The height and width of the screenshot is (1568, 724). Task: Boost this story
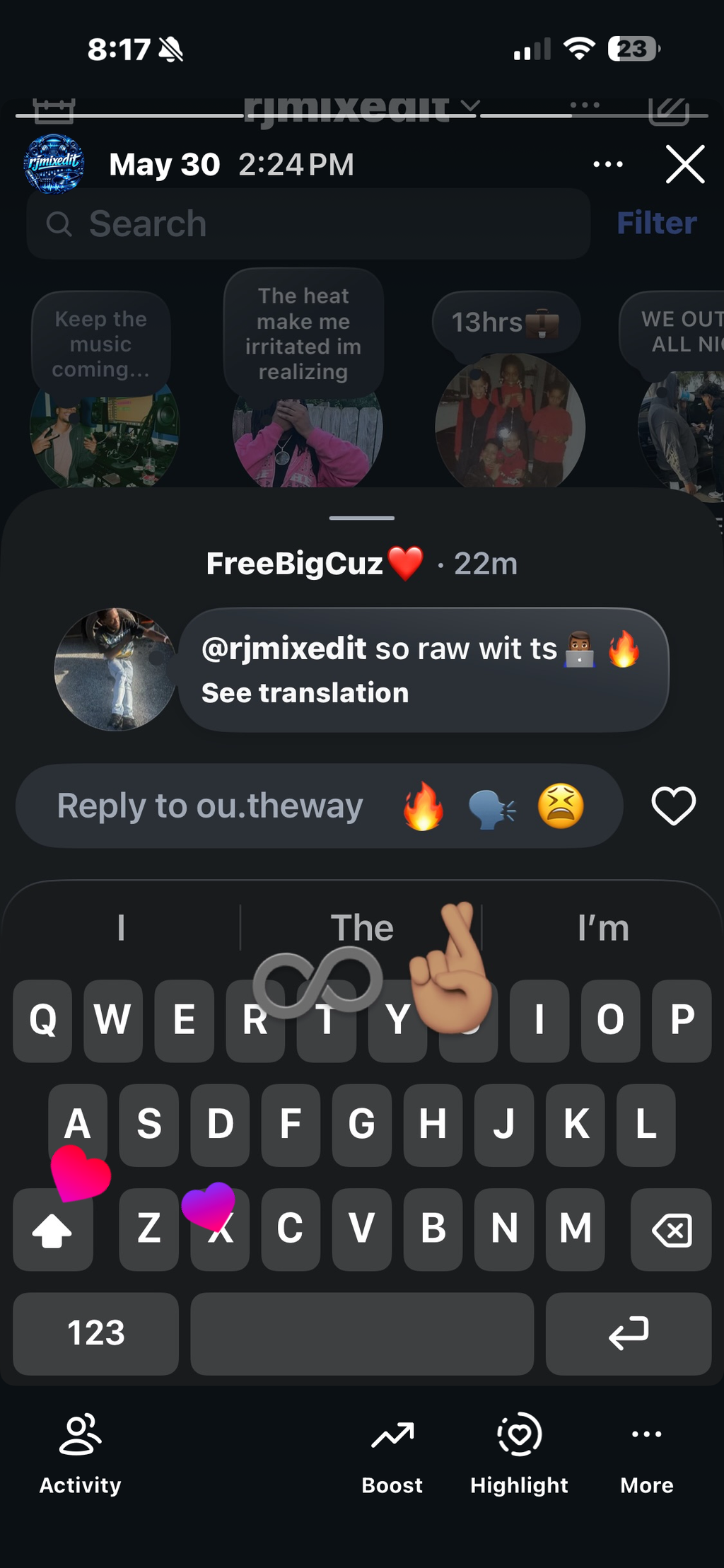pos(392,1456)
